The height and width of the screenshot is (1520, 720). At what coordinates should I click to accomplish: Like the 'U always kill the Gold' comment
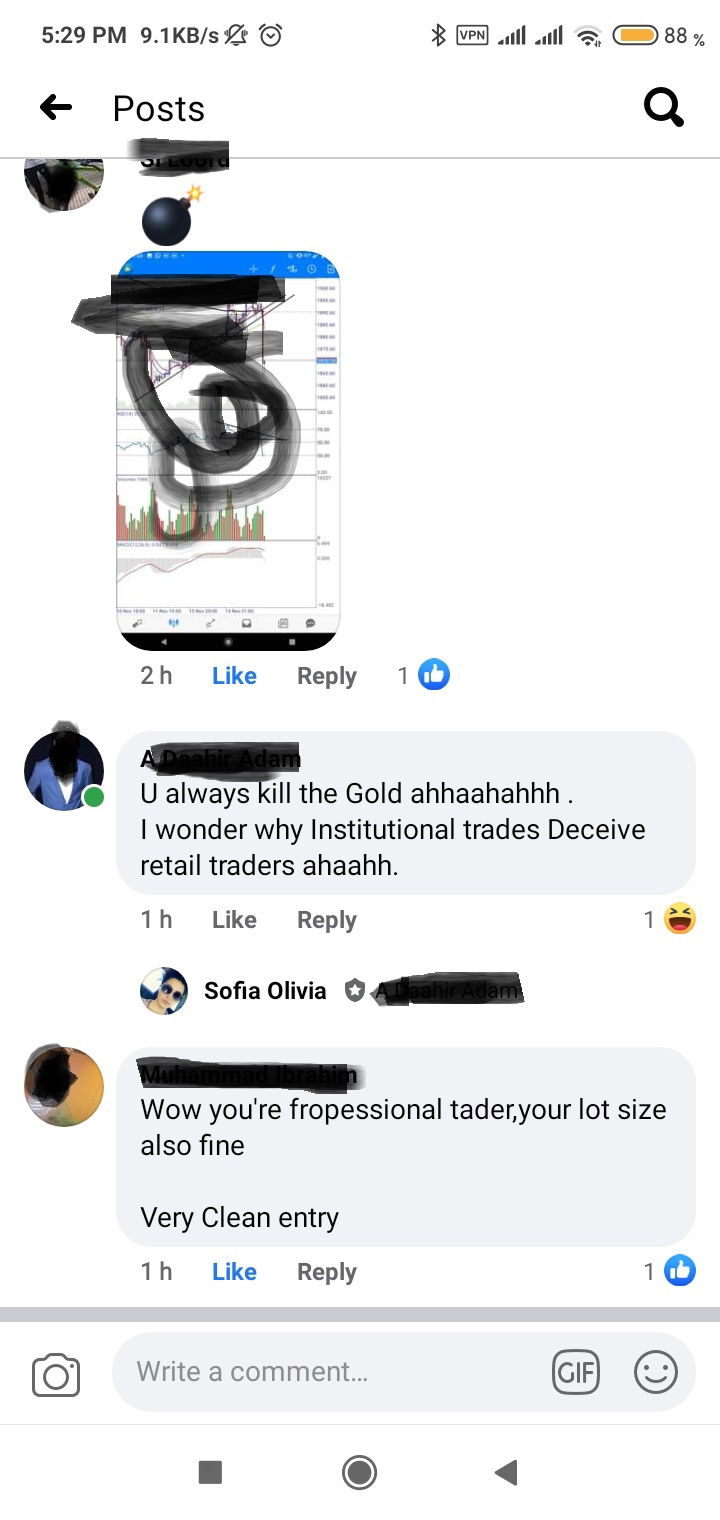pyautogui.click(x=234, y=920)
